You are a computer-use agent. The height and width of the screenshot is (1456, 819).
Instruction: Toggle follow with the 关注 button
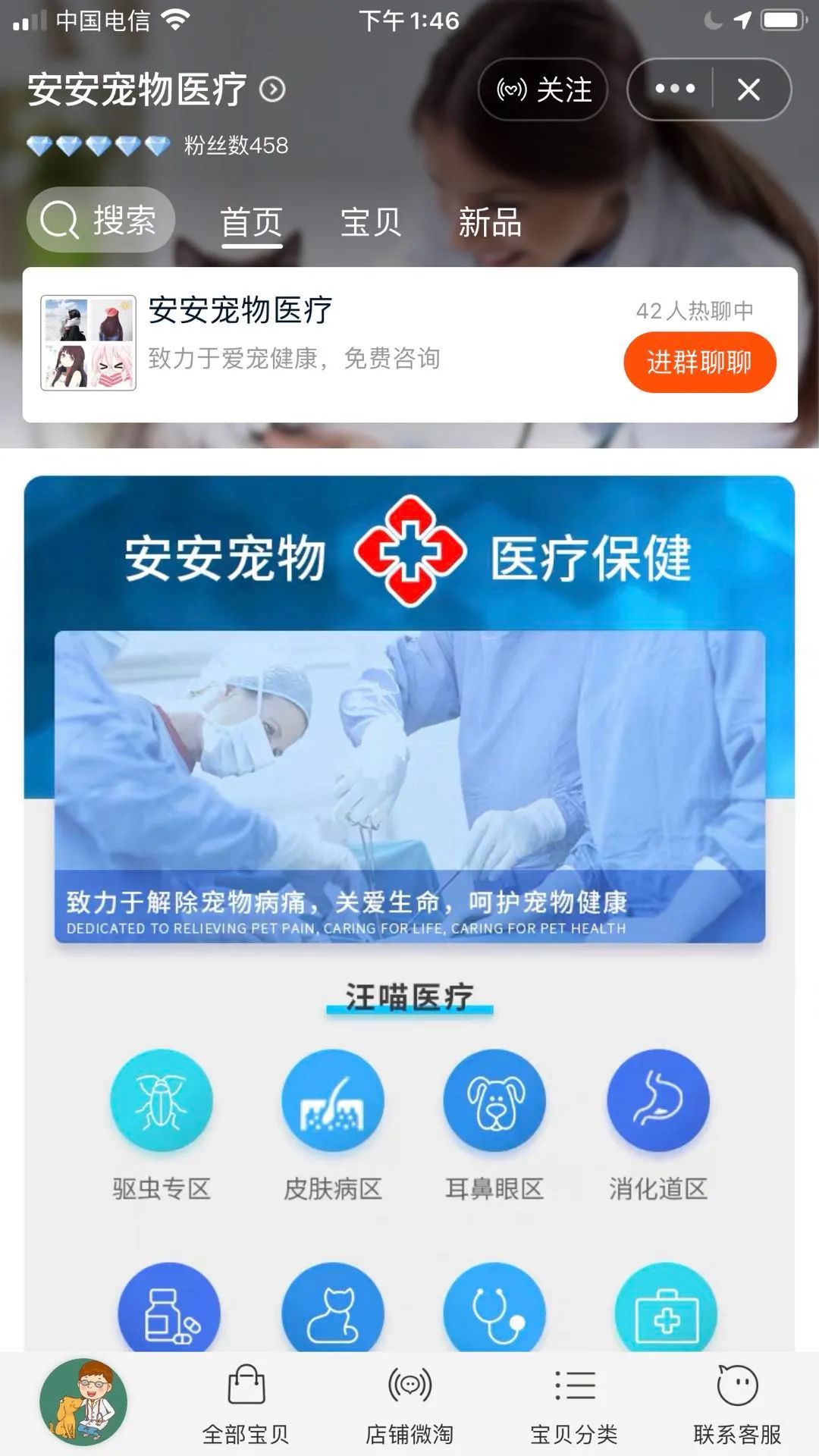pyautogui.click(x=543, y=89)
